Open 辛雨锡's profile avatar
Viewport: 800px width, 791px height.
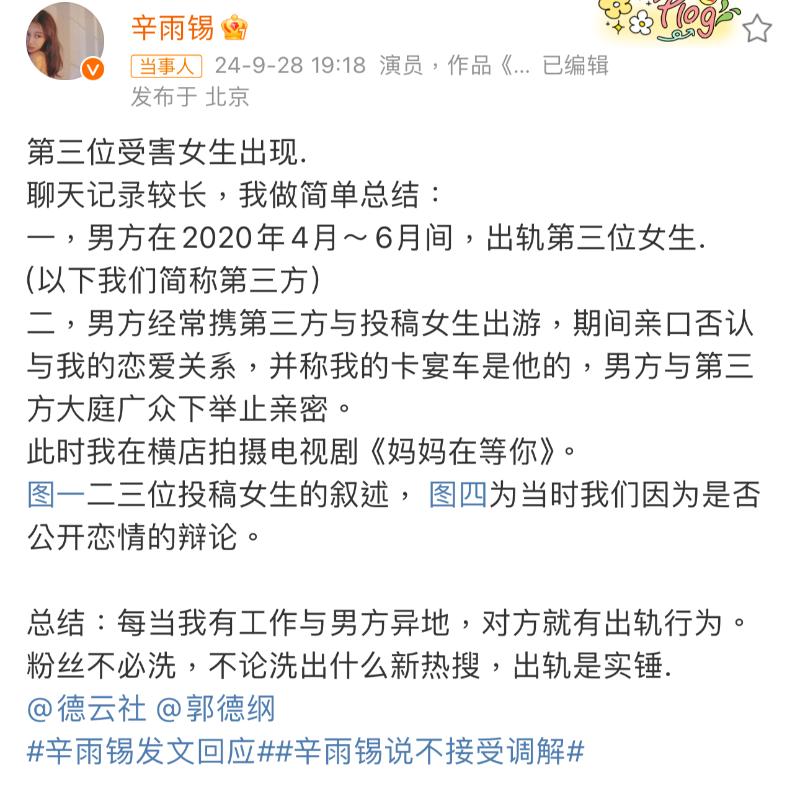click(x=66, y=41)
